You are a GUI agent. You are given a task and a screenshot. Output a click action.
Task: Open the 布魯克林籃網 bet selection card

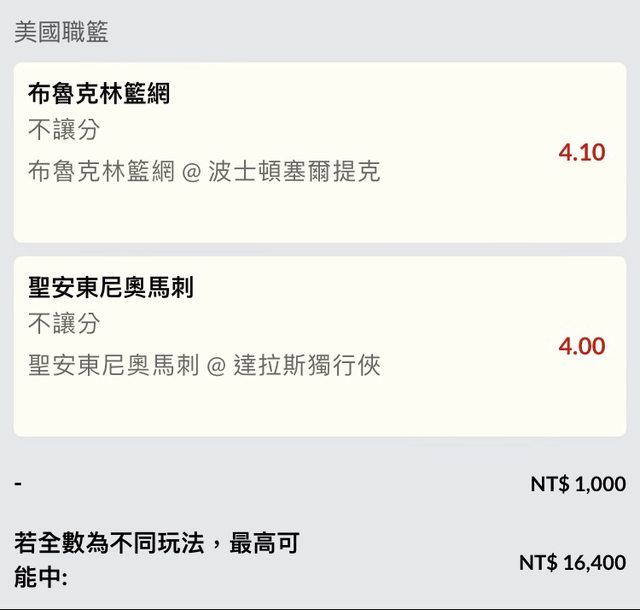pos(319,152)
